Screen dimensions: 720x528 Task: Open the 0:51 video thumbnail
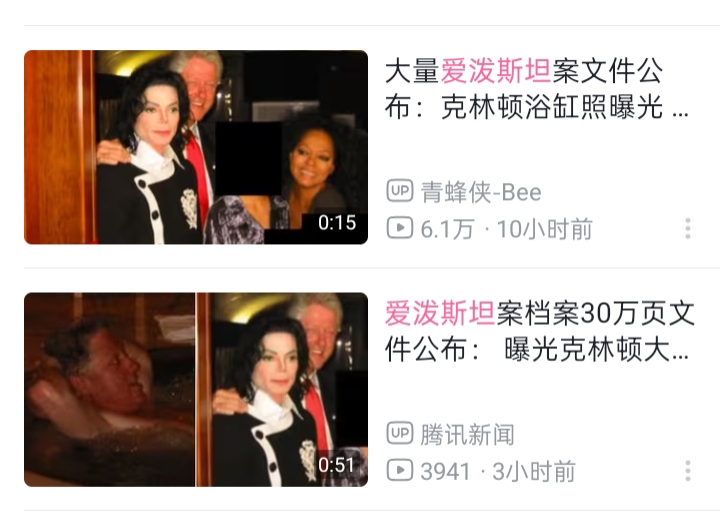pos(196,389)
